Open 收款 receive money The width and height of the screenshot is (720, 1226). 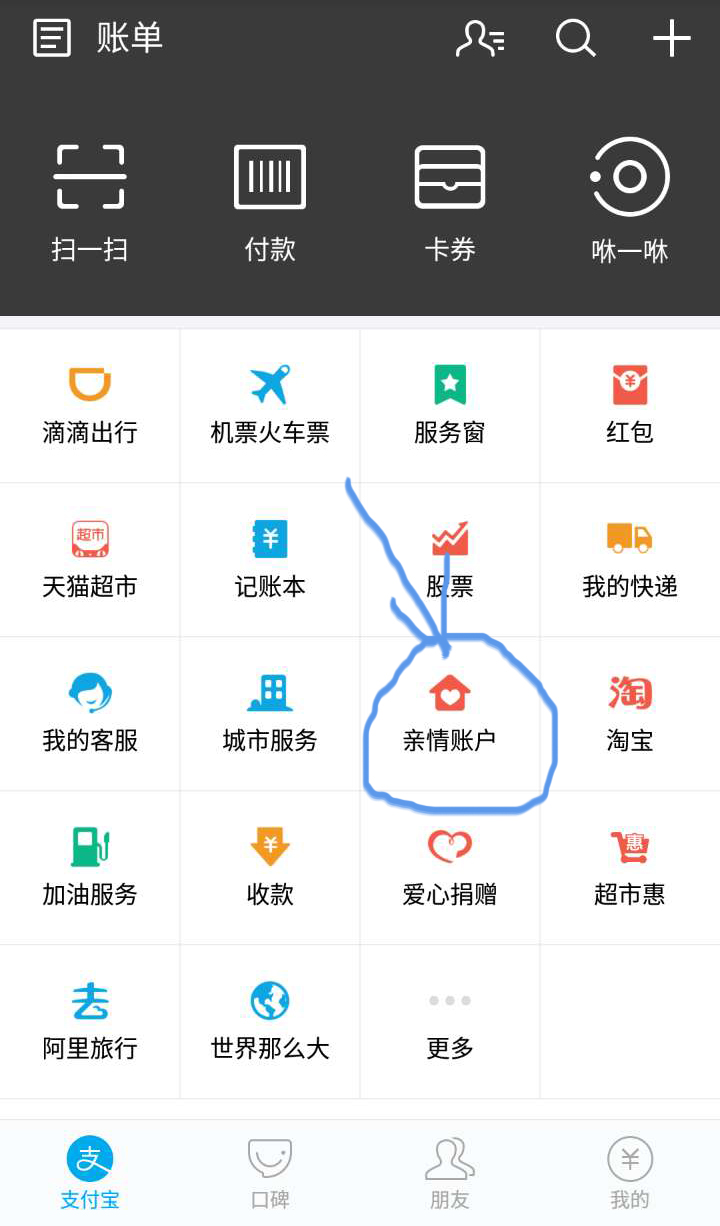click(270, 868)
